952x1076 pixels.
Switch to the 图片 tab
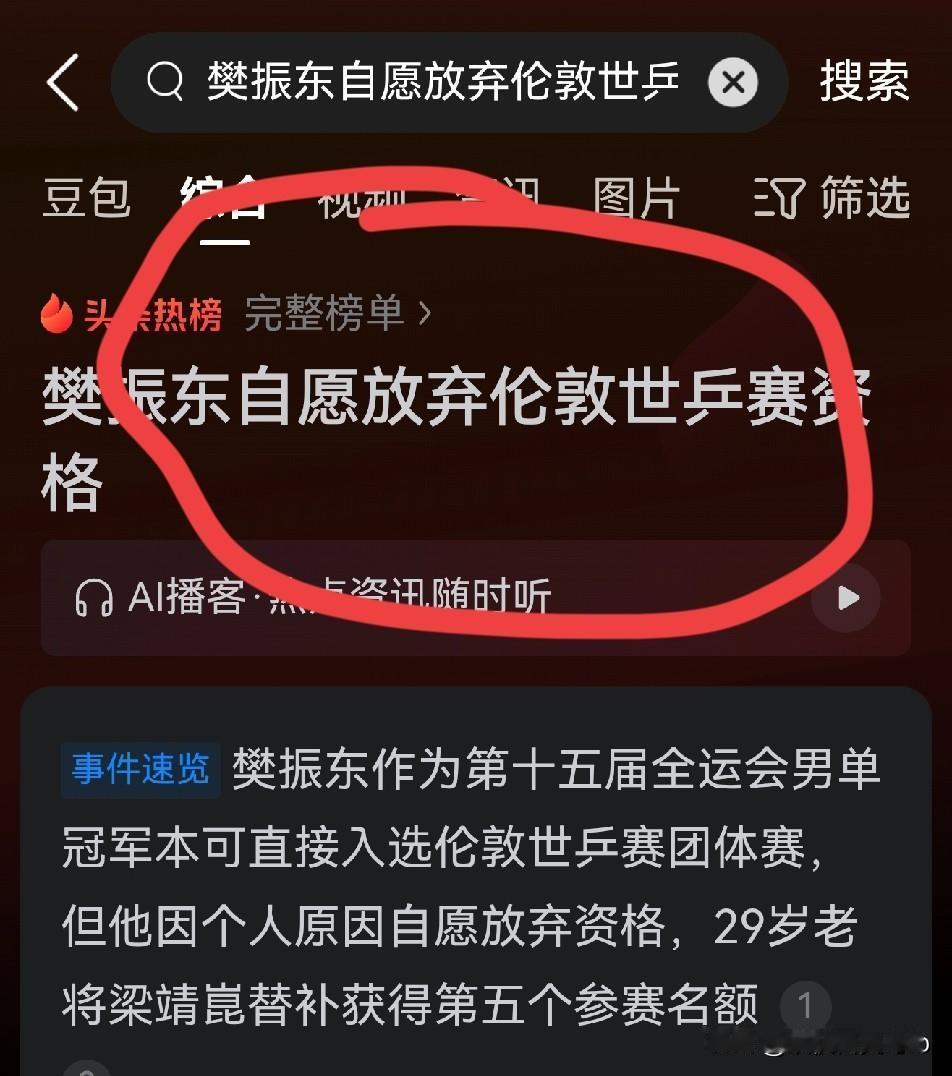[638, 199]
